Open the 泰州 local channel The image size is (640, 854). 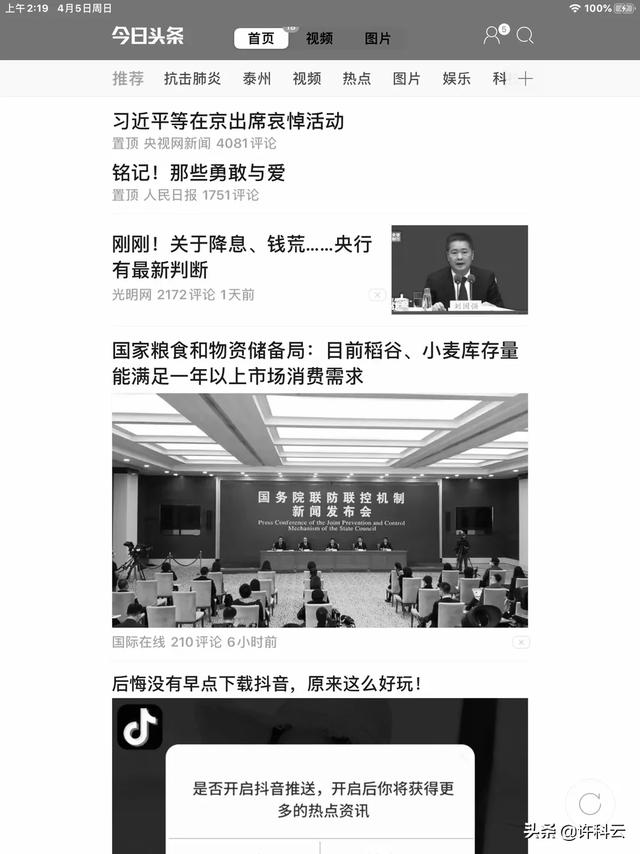(x=256, y=78)
